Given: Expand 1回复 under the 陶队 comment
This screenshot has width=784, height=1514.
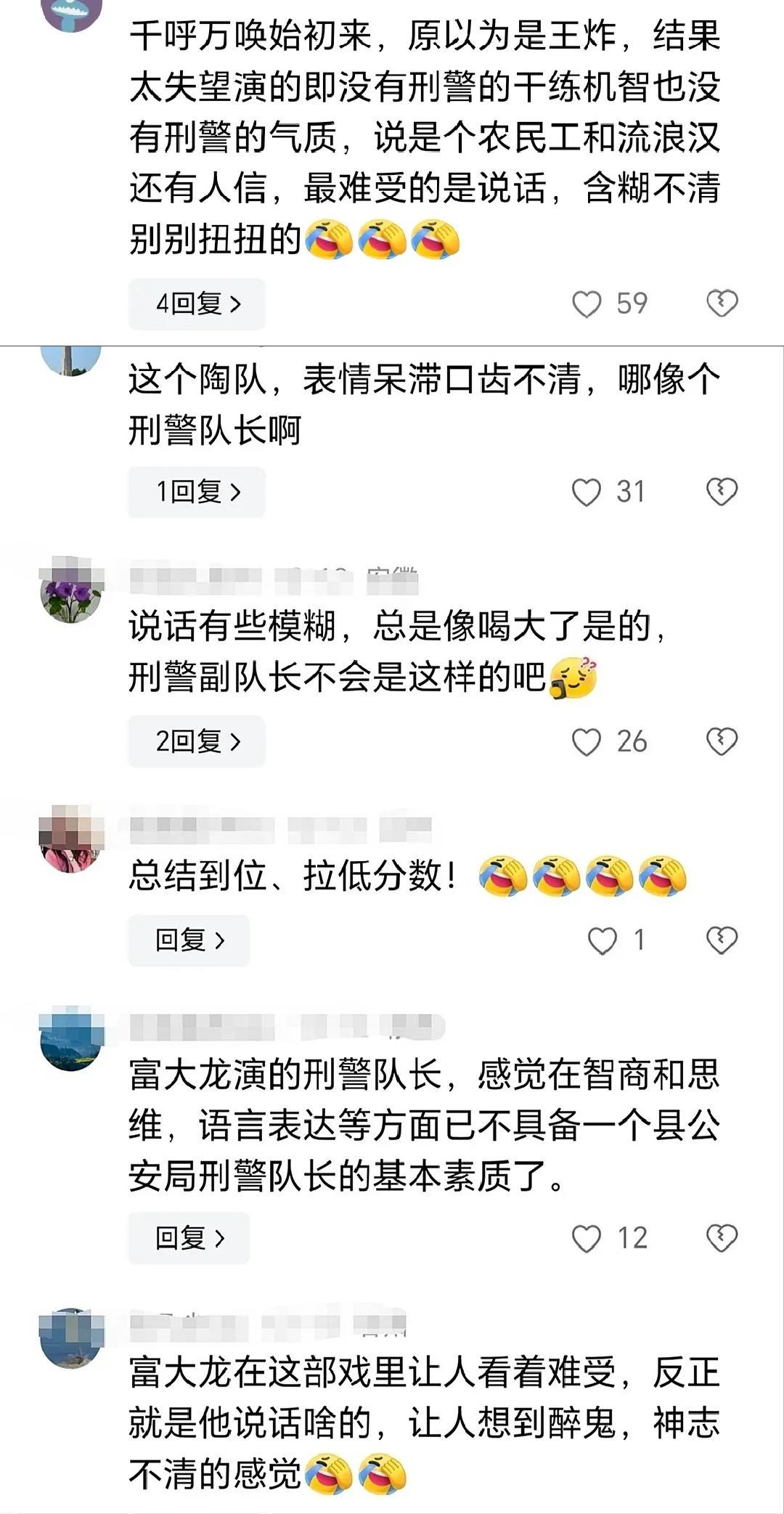Looking at the screenshot, I should pyautogui.click(x=197, y=492).
